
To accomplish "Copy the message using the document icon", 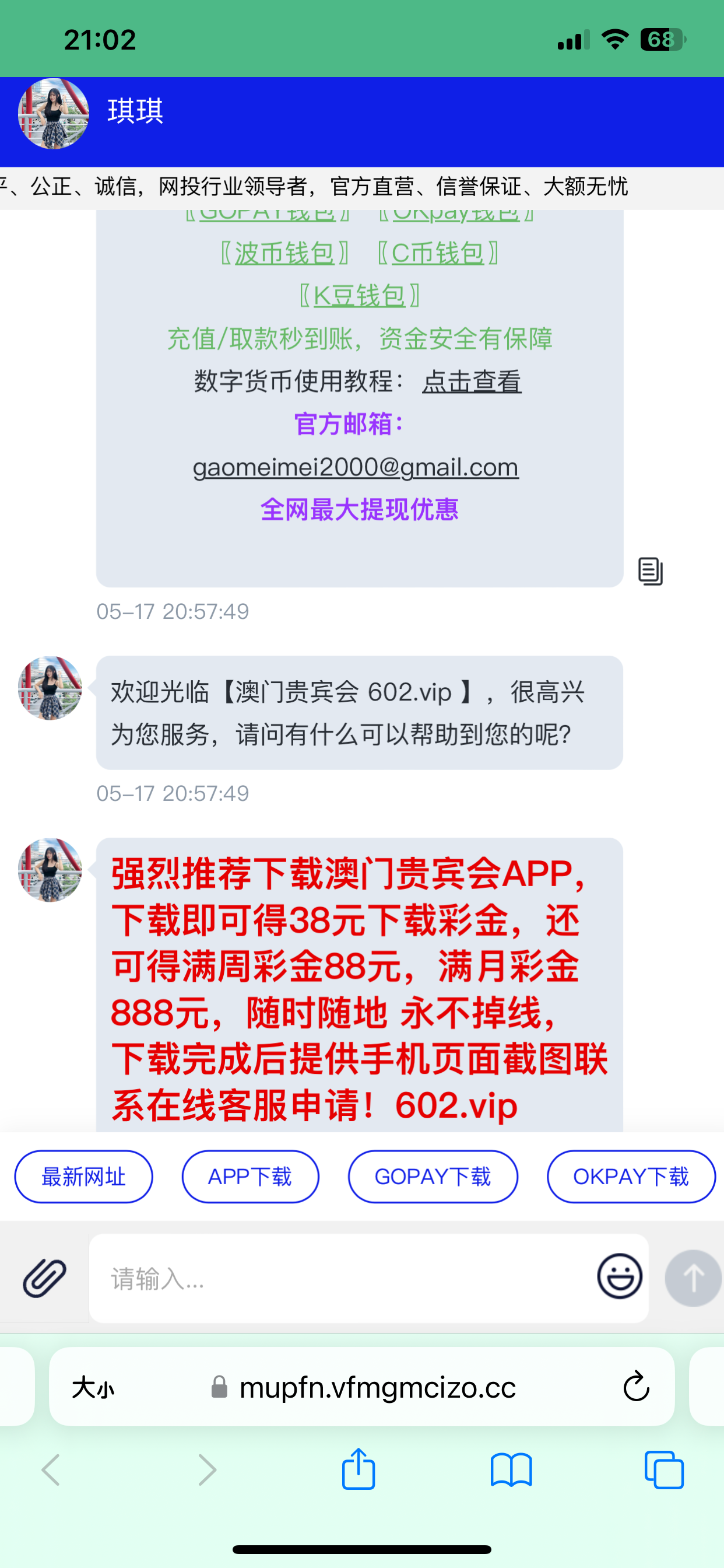I will click(x=650, y=571).
